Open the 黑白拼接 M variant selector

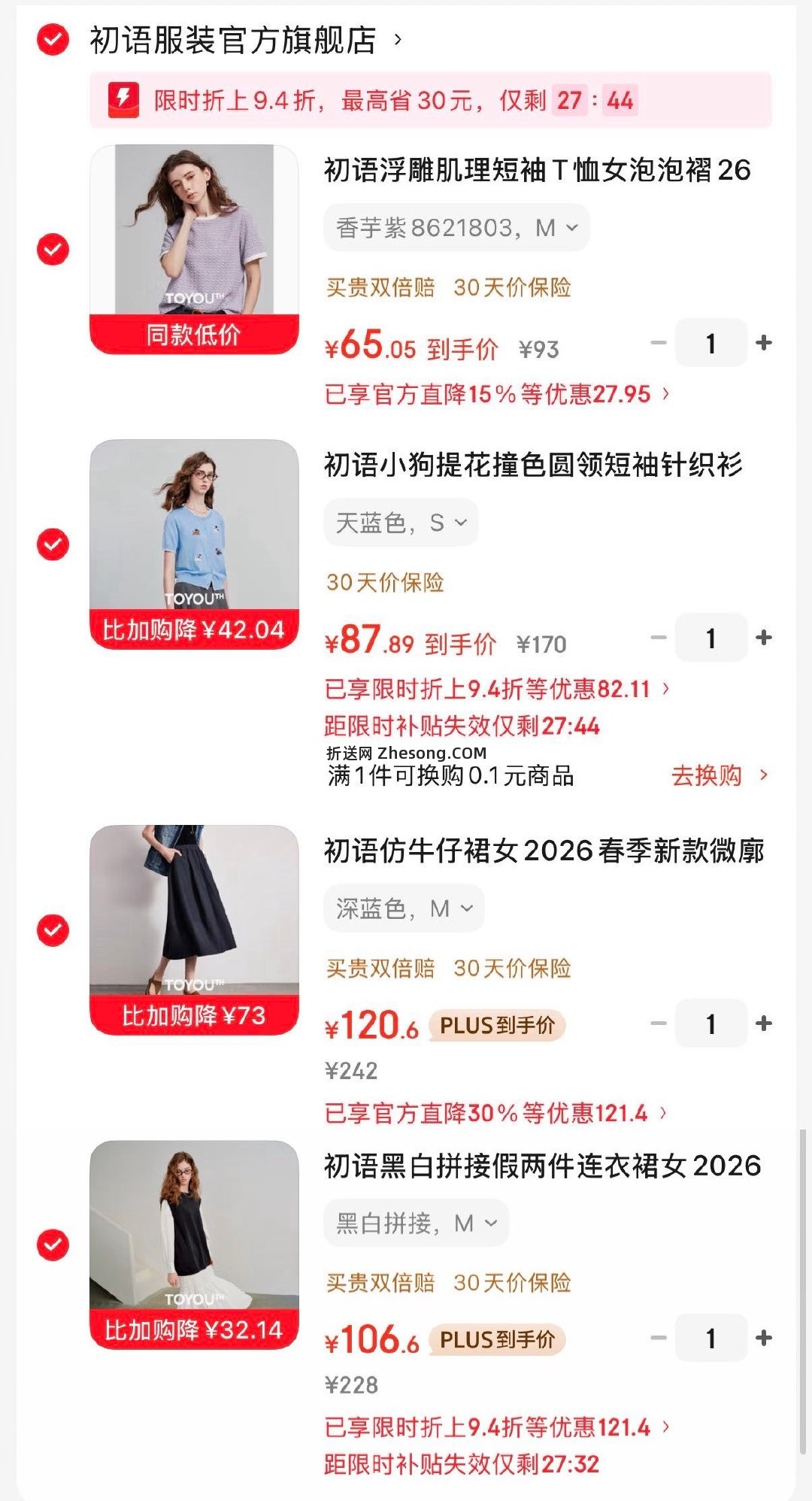[x=416, y=1222]
